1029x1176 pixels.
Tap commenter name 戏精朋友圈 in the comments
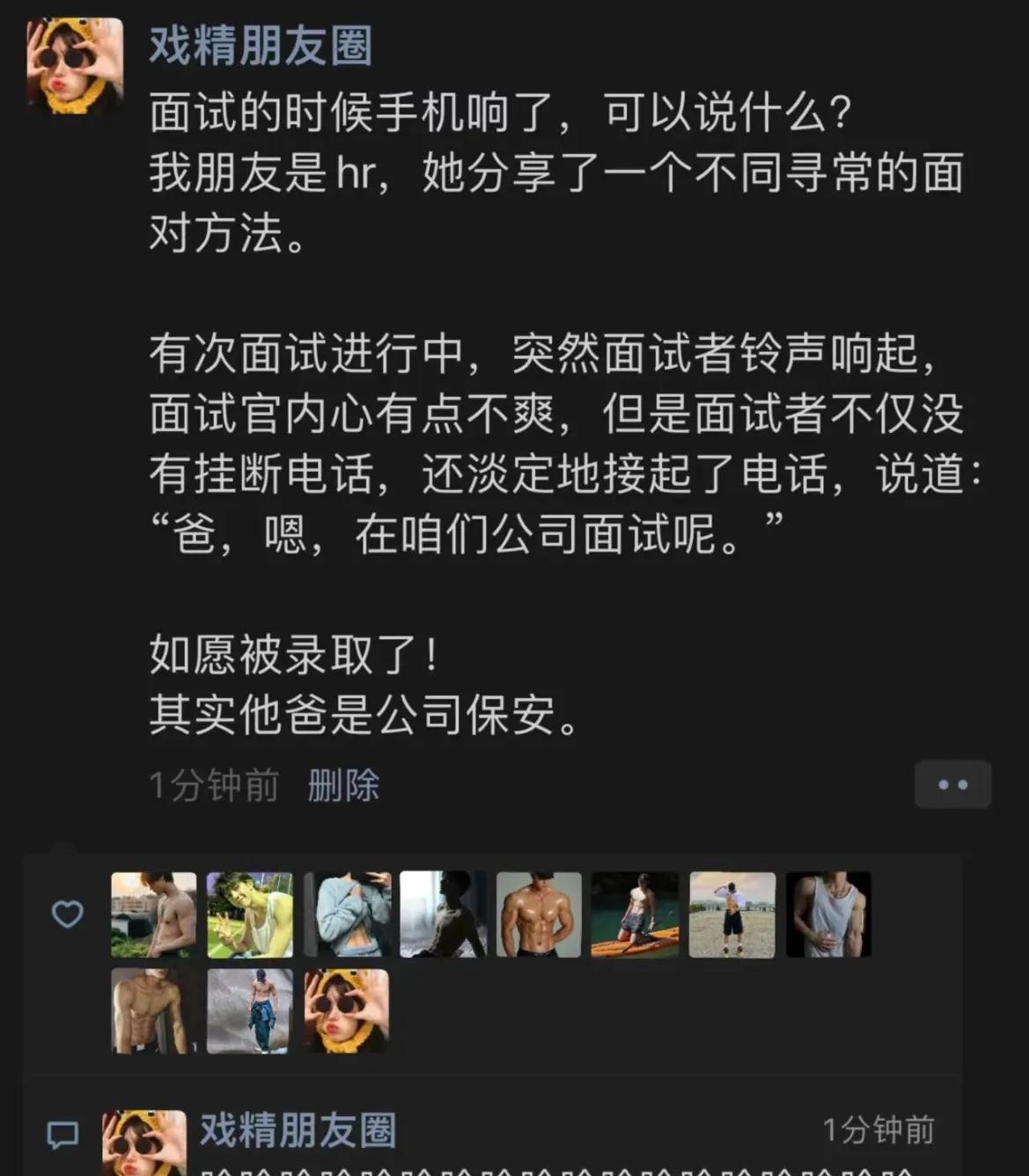click(x=298, y=1130)
